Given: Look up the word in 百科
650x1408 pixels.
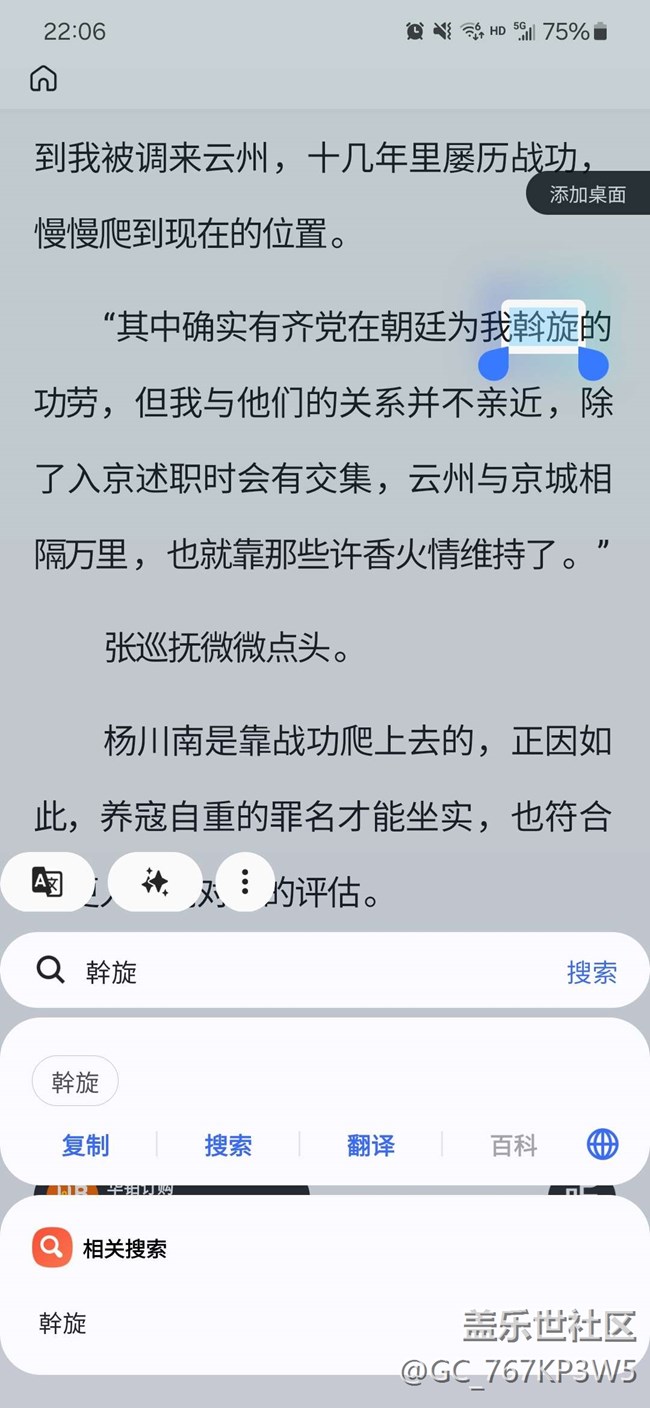Looking at the screenshot, I should point(514,1145).
